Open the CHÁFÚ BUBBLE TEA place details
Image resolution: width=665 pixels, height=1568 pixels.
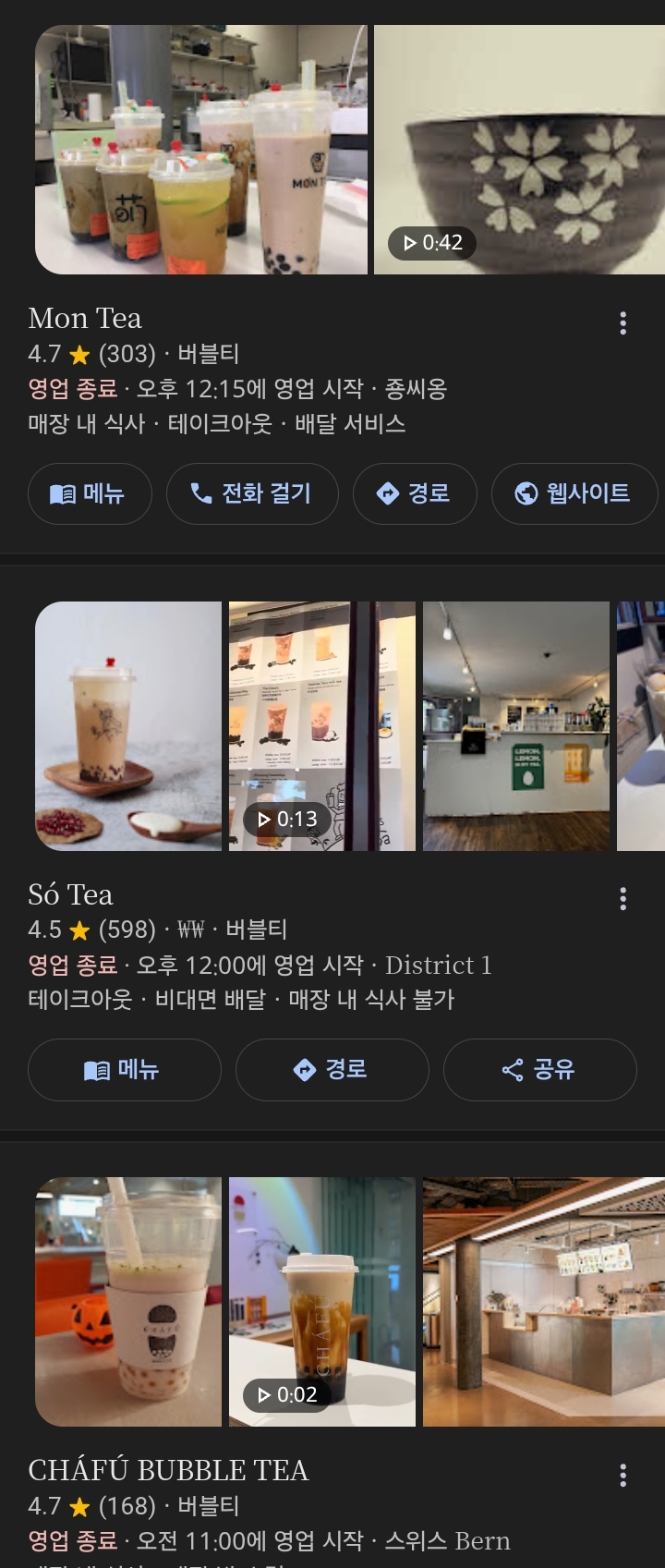click(x=168, y=1470)
